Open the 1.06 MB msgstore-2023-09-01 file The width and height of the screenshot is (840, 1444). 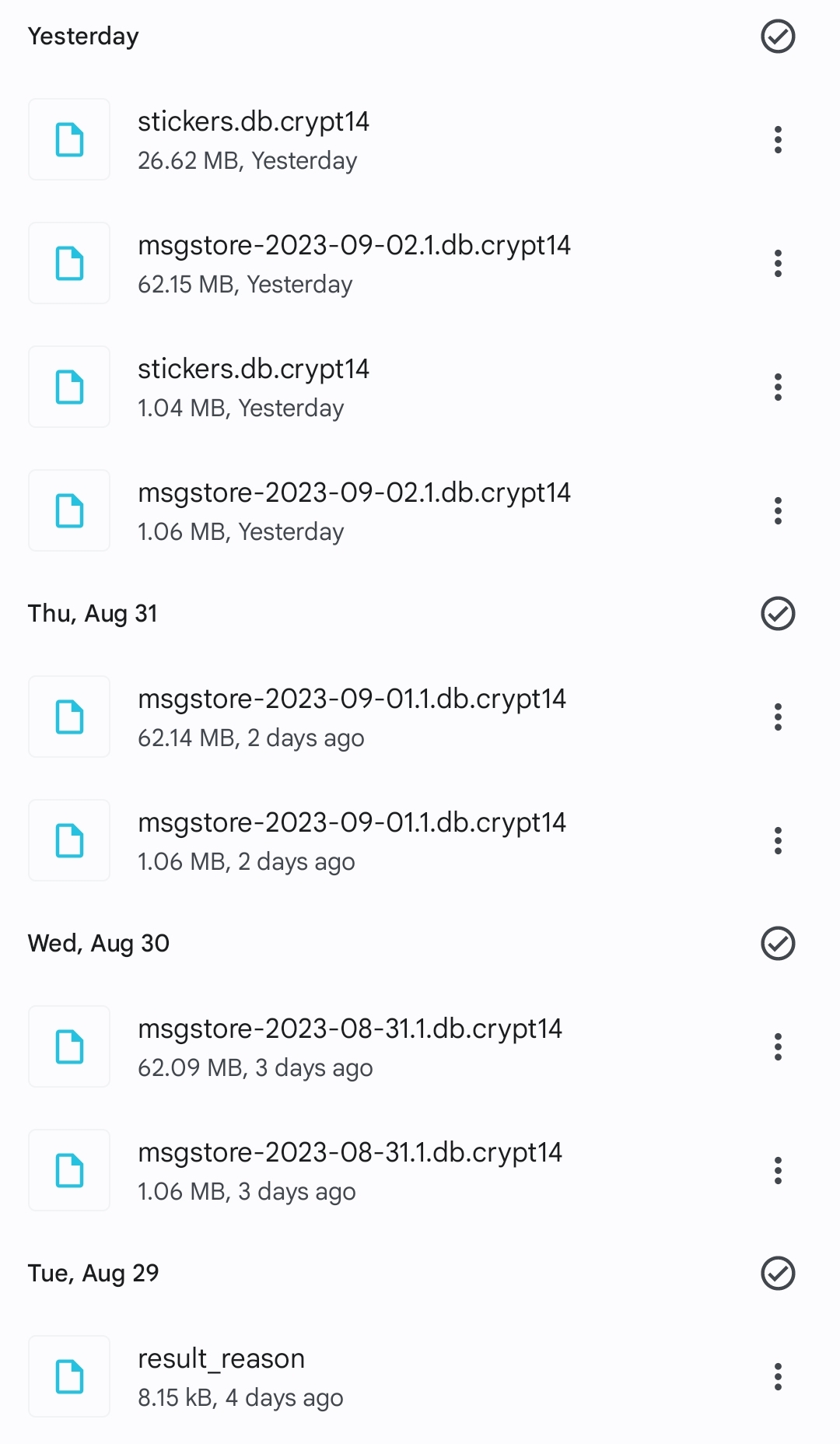tap(352, 841)
